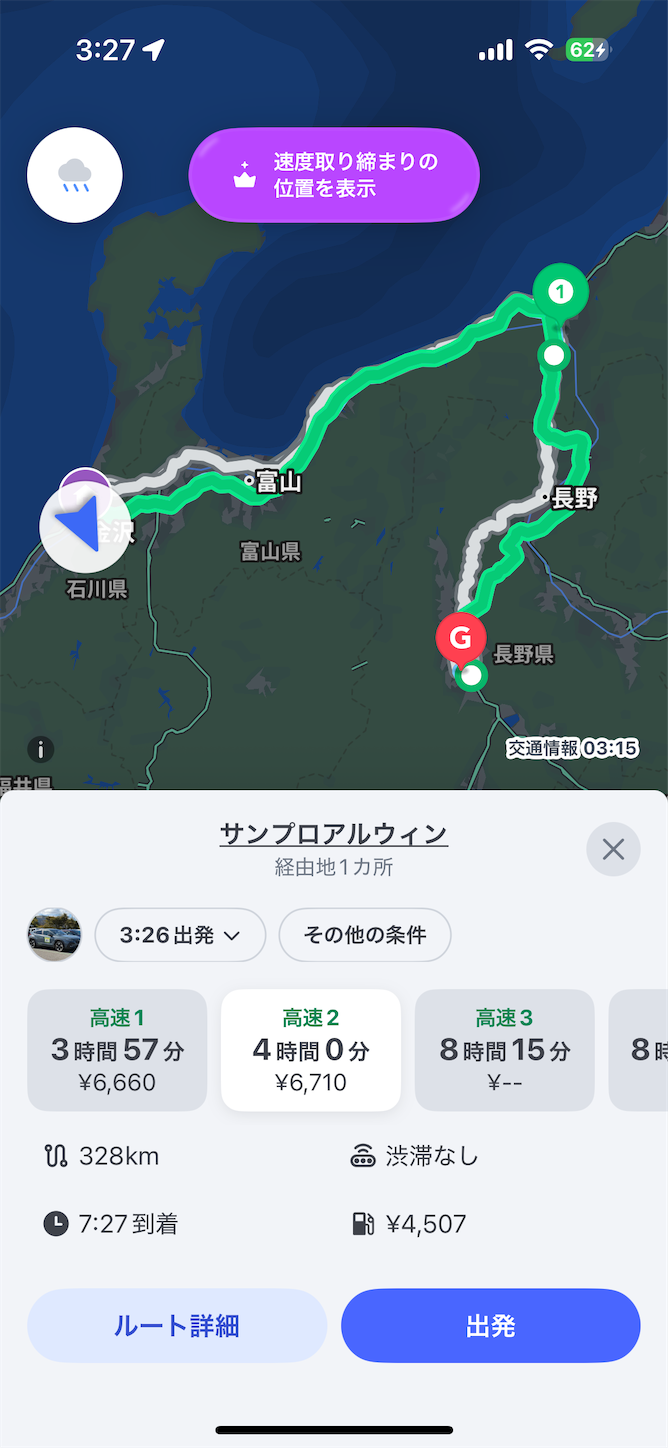Open the map info icon
The image size is (668, 1448).
pyautogui.click(x=40, y=749)
